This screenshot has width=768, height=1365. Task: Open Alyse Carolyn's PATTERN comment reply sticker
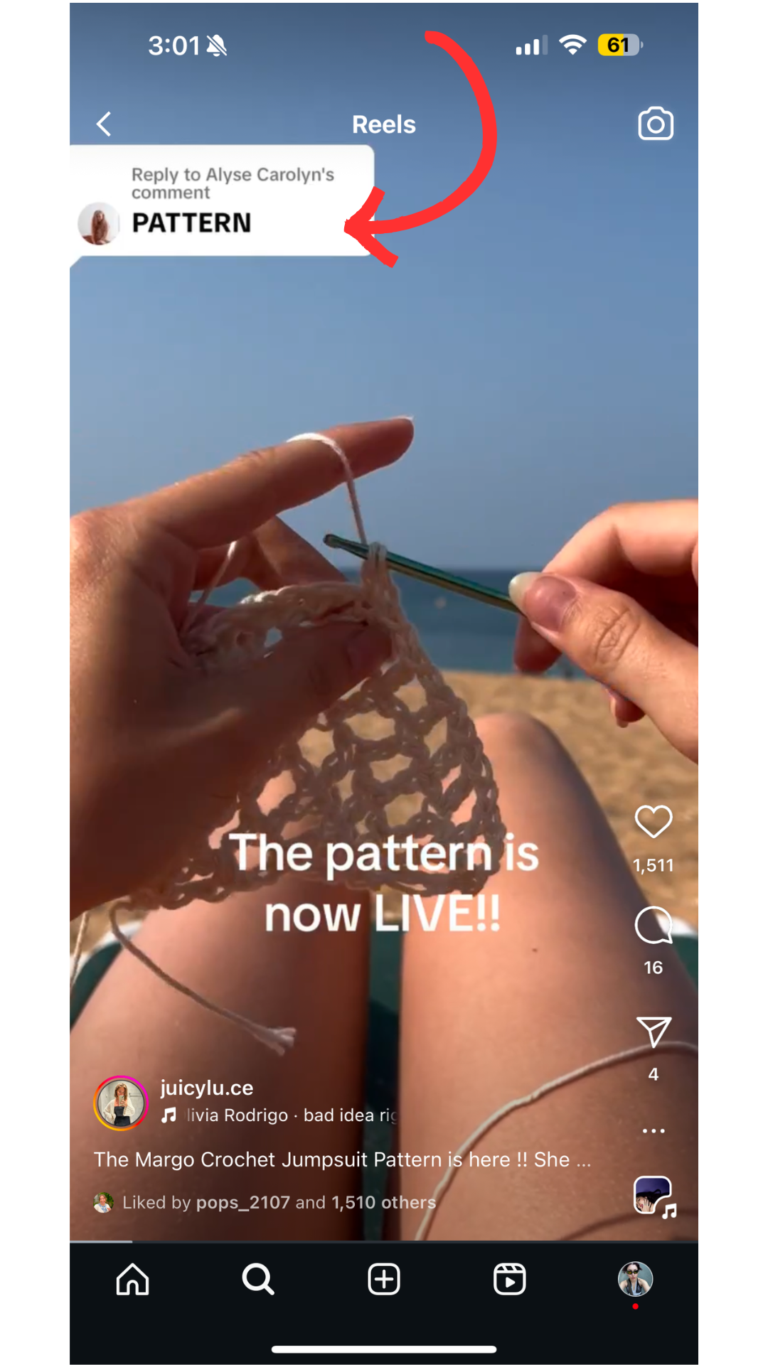(222, 203)
